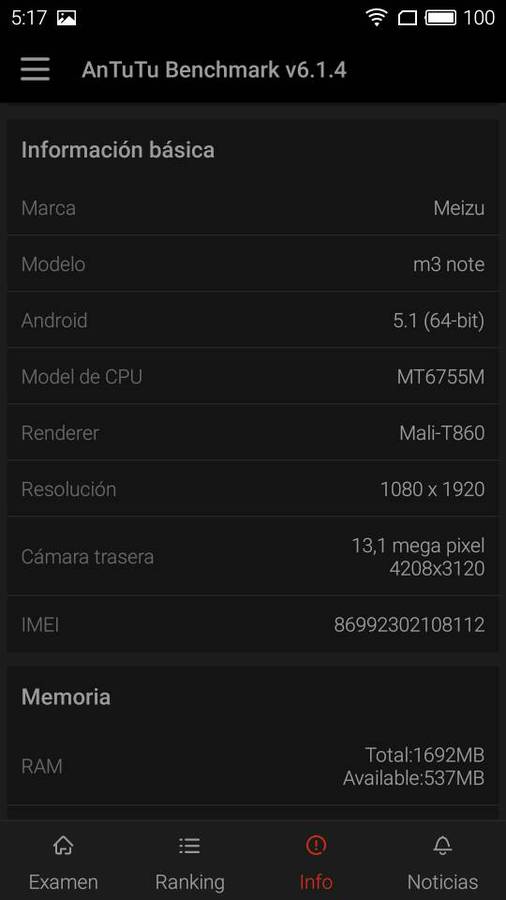Open the Noticias tab

(442, 861)
